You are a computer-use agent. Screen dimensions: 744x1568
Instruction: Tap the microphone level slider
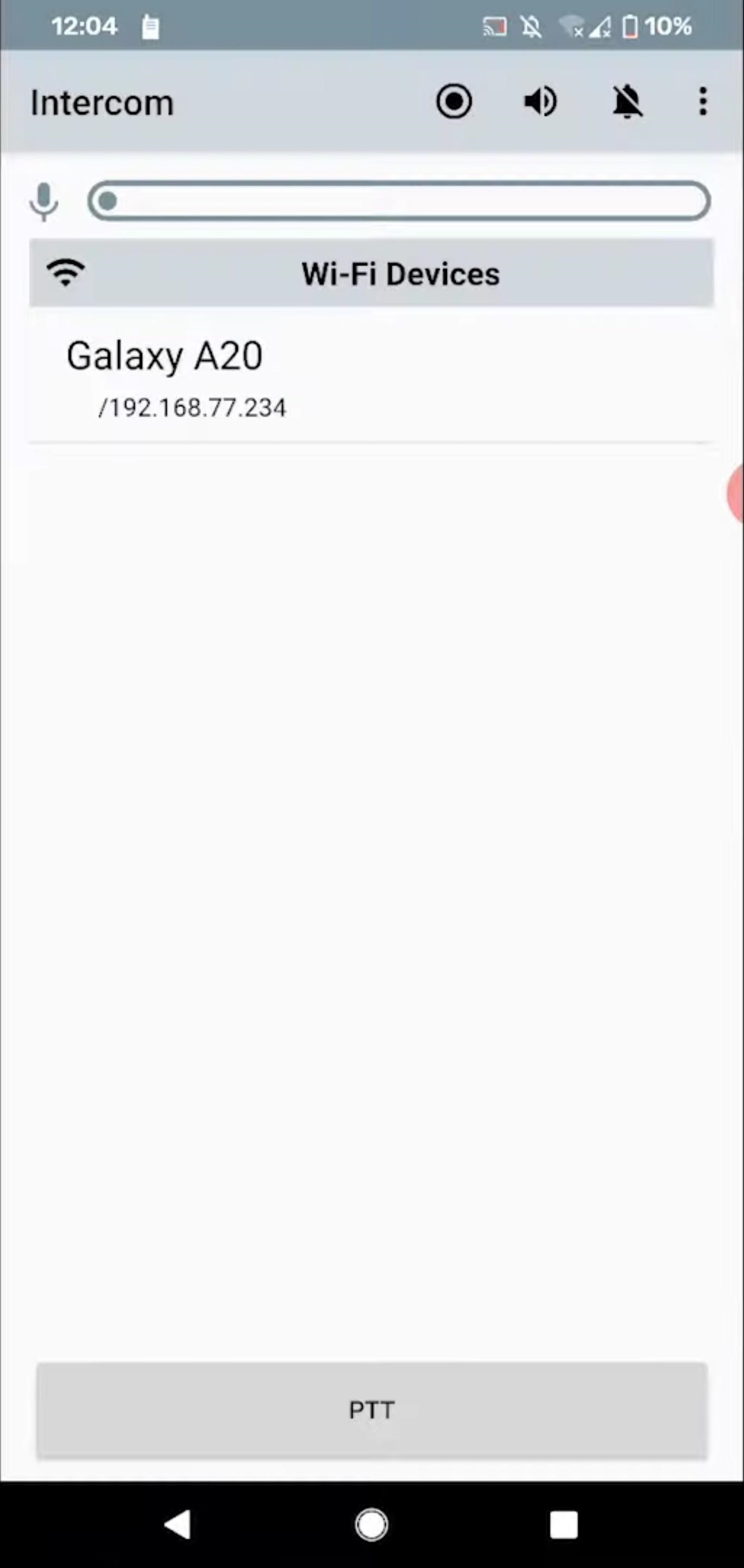pyautogui.click(x=398, y=201)
